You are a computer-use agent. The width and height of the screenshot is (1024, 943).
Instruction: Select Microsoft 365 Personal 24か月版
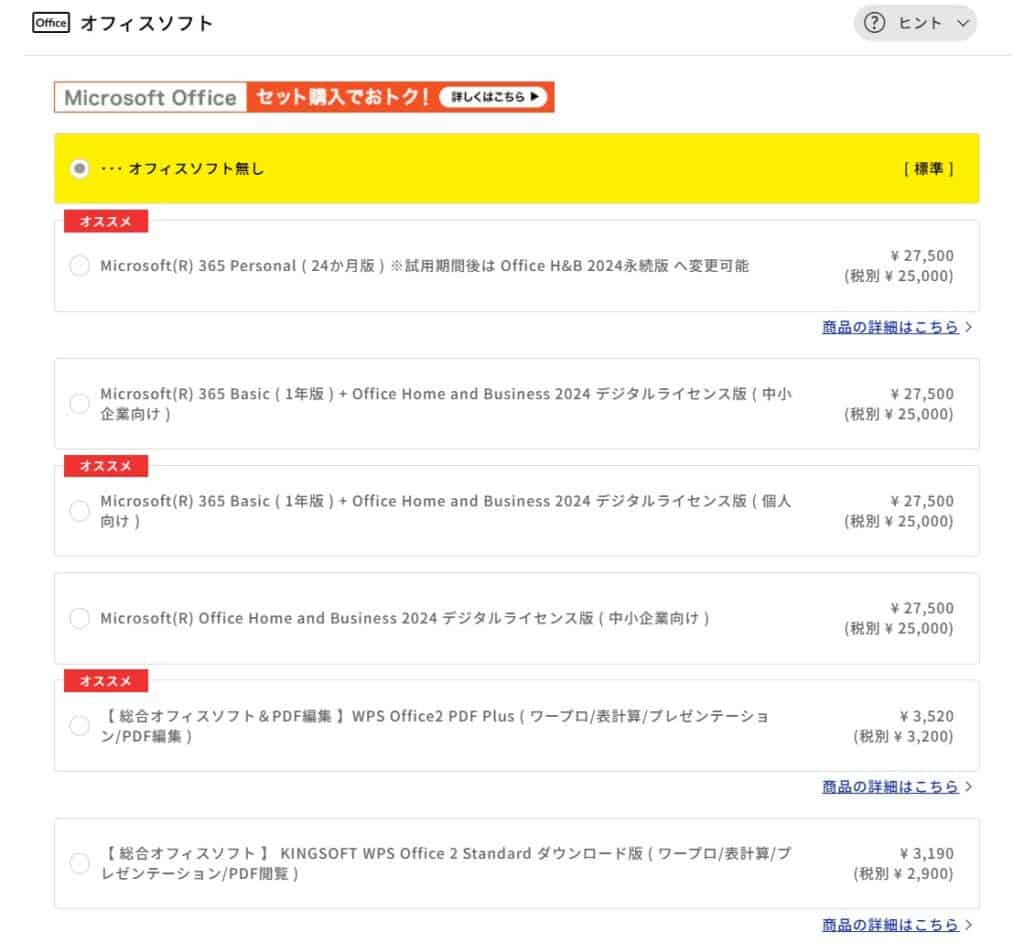point(79,266)
